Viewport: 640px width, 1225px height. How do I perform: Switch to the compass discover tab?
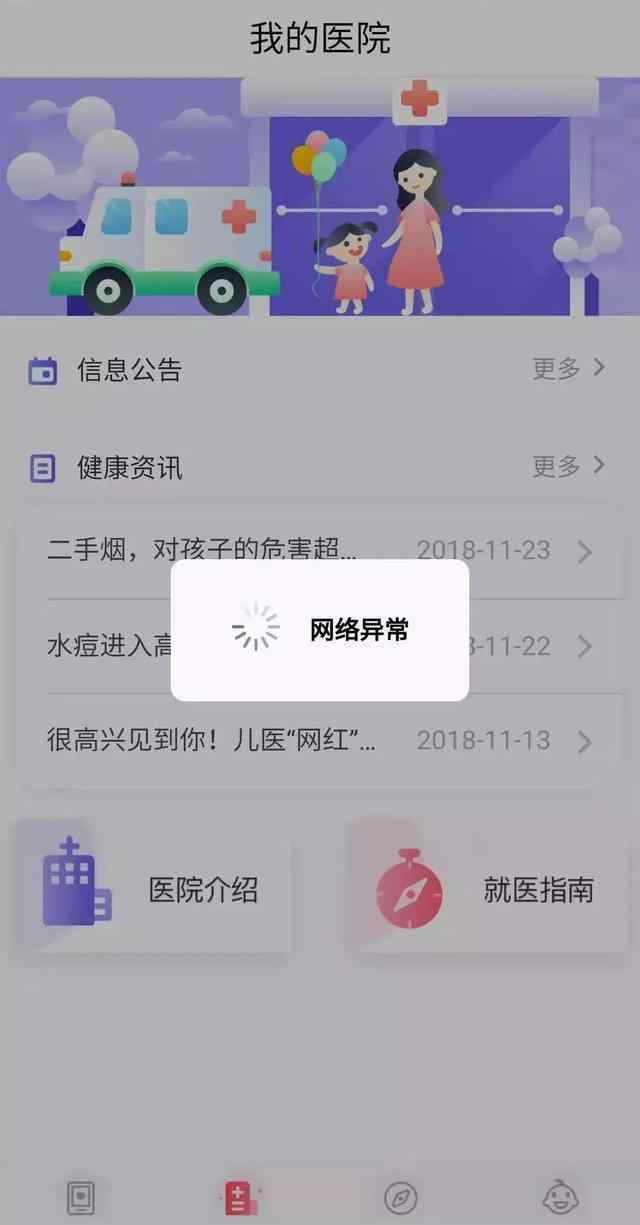click(400, 1197)
